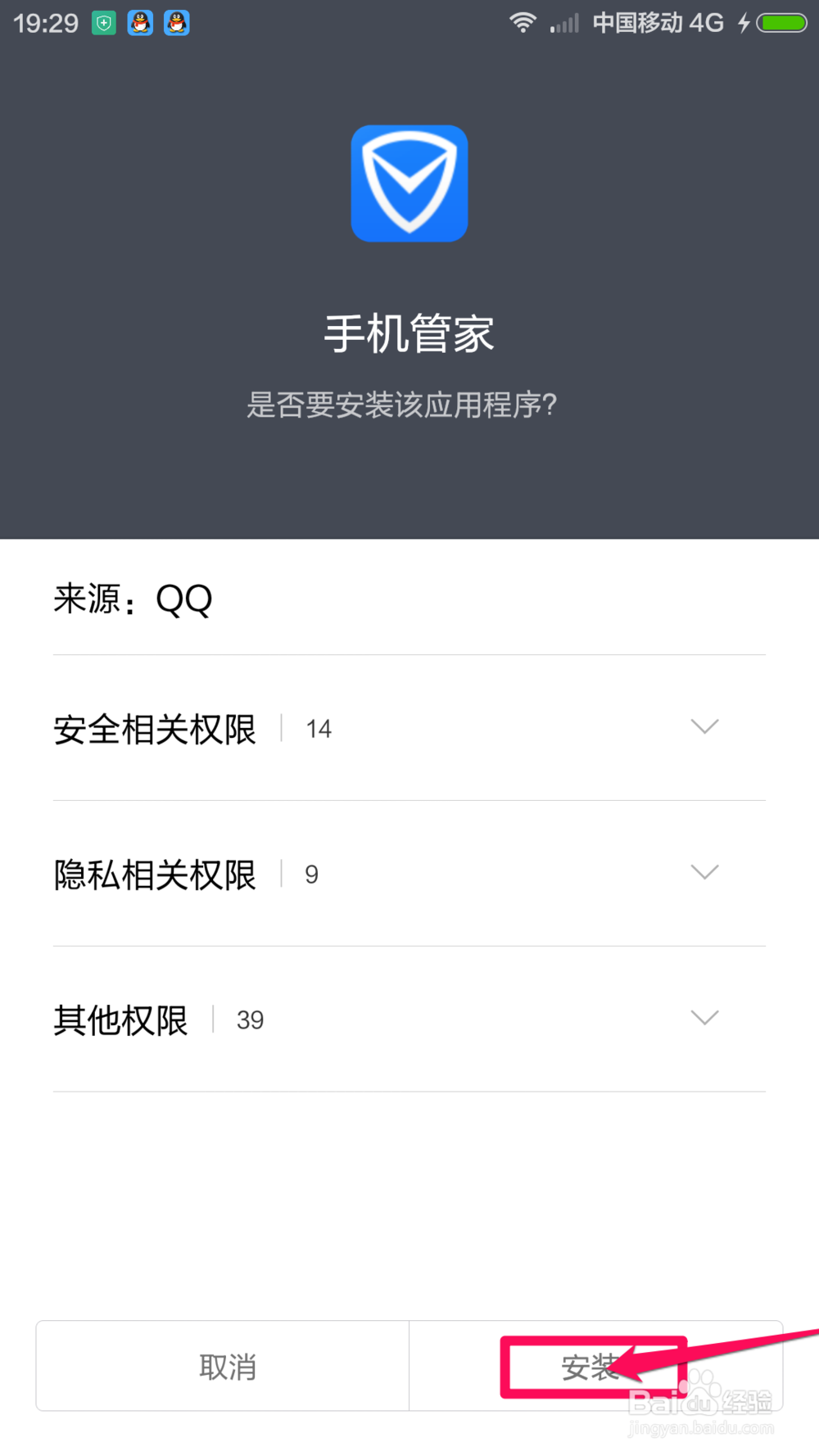819x1456 pixels.
Task: Tap the charging lightning bolt icon
Action: (743, 23)
